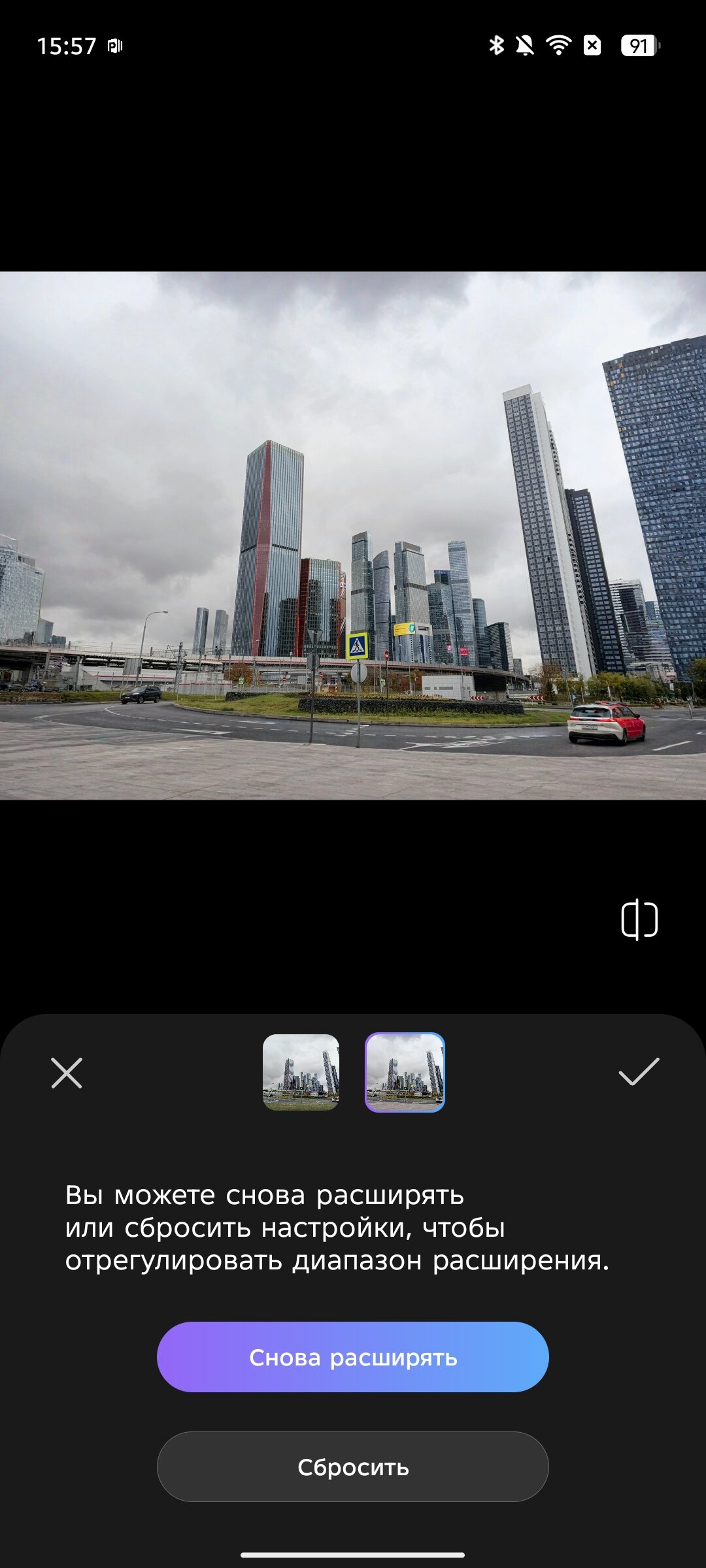Cancel editing with the X icon
706x1568 pixels.
pos(67,1073)
